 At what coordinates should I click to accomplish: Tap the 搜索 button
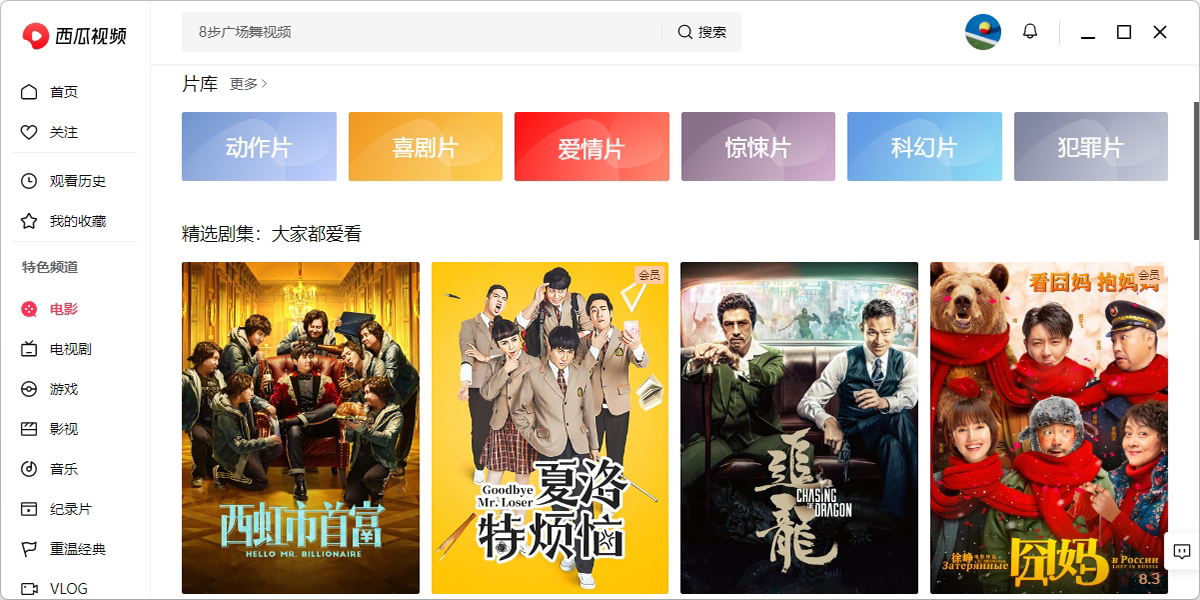(702, 32)
